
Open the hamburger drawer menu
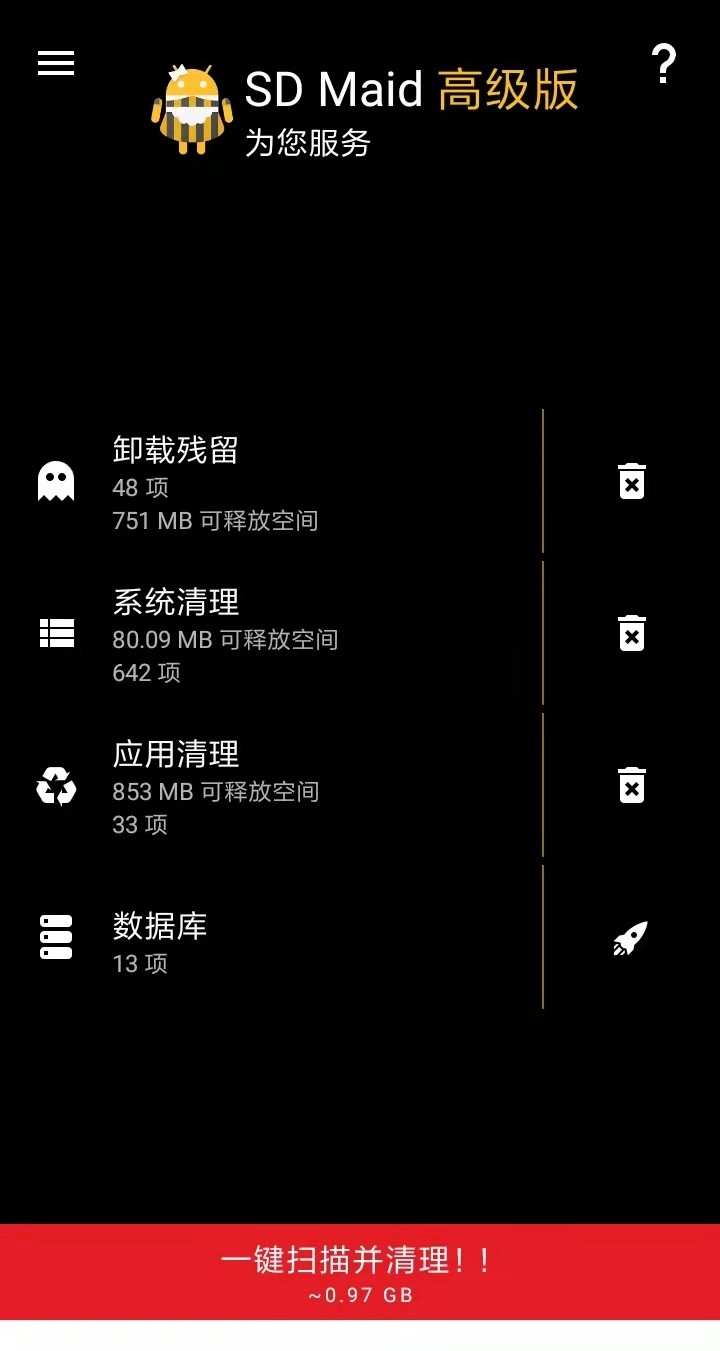[x=56, y=63]
